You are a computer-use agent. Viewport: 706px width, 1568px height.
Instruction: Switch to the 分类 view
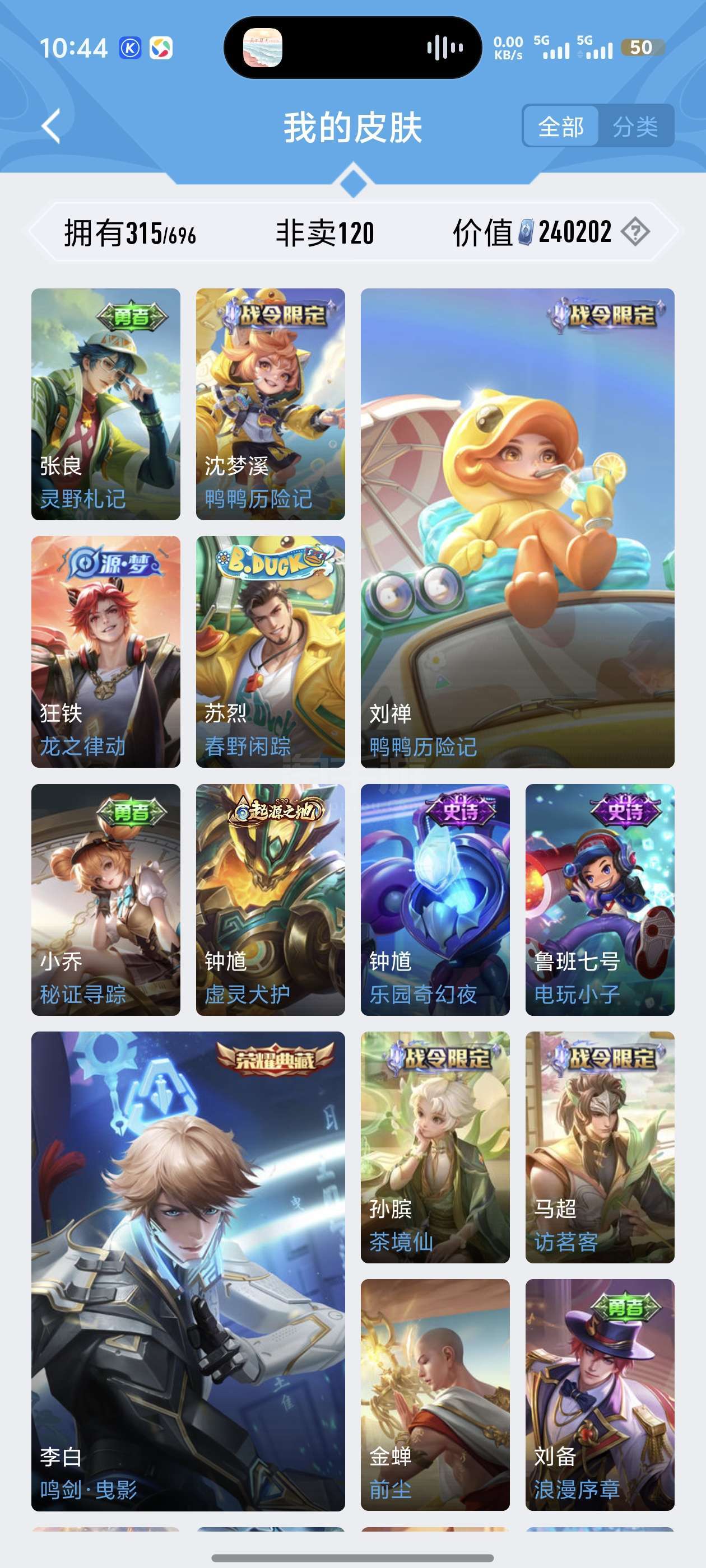pyautogui.click(x=635, y=127)
